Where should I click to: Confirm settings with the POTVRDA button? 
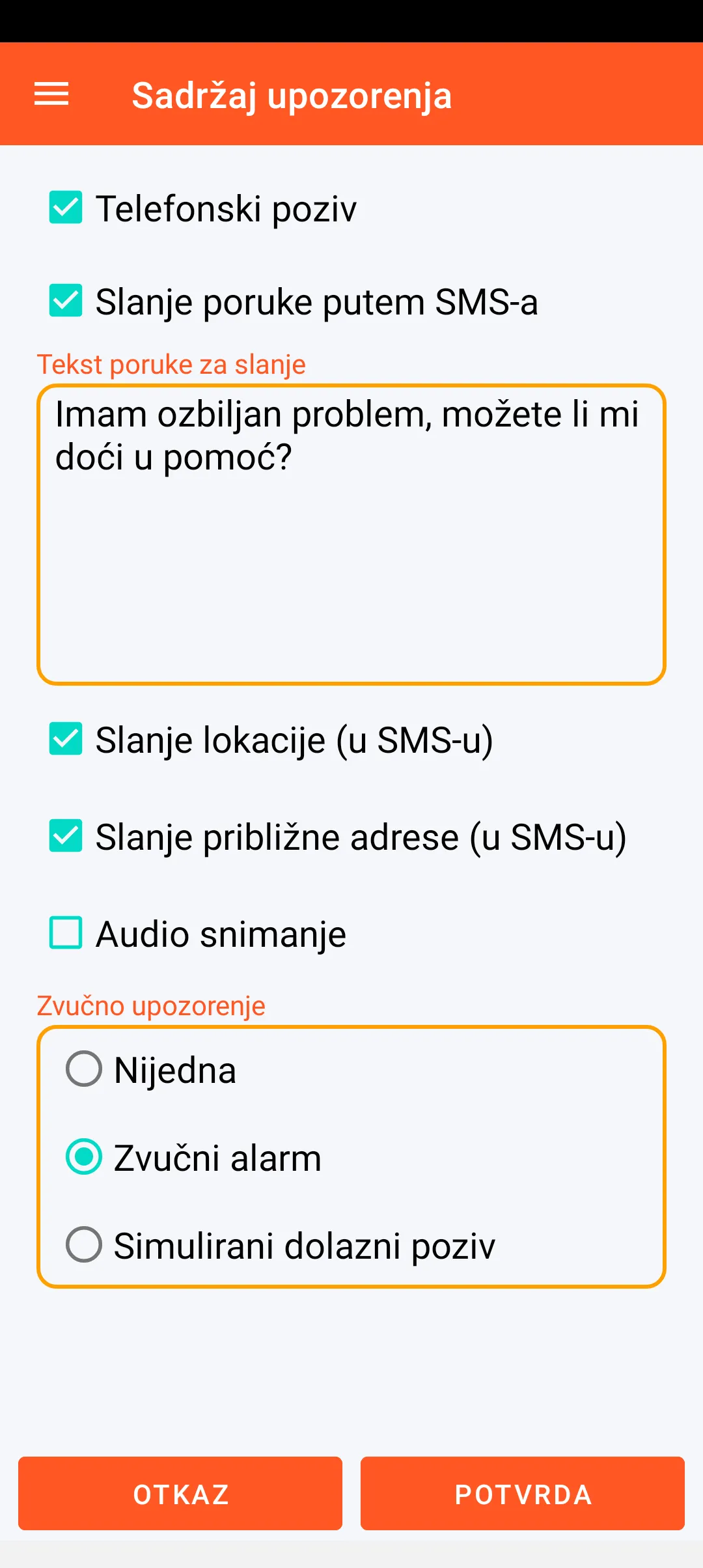click(x=523, y=1494)
